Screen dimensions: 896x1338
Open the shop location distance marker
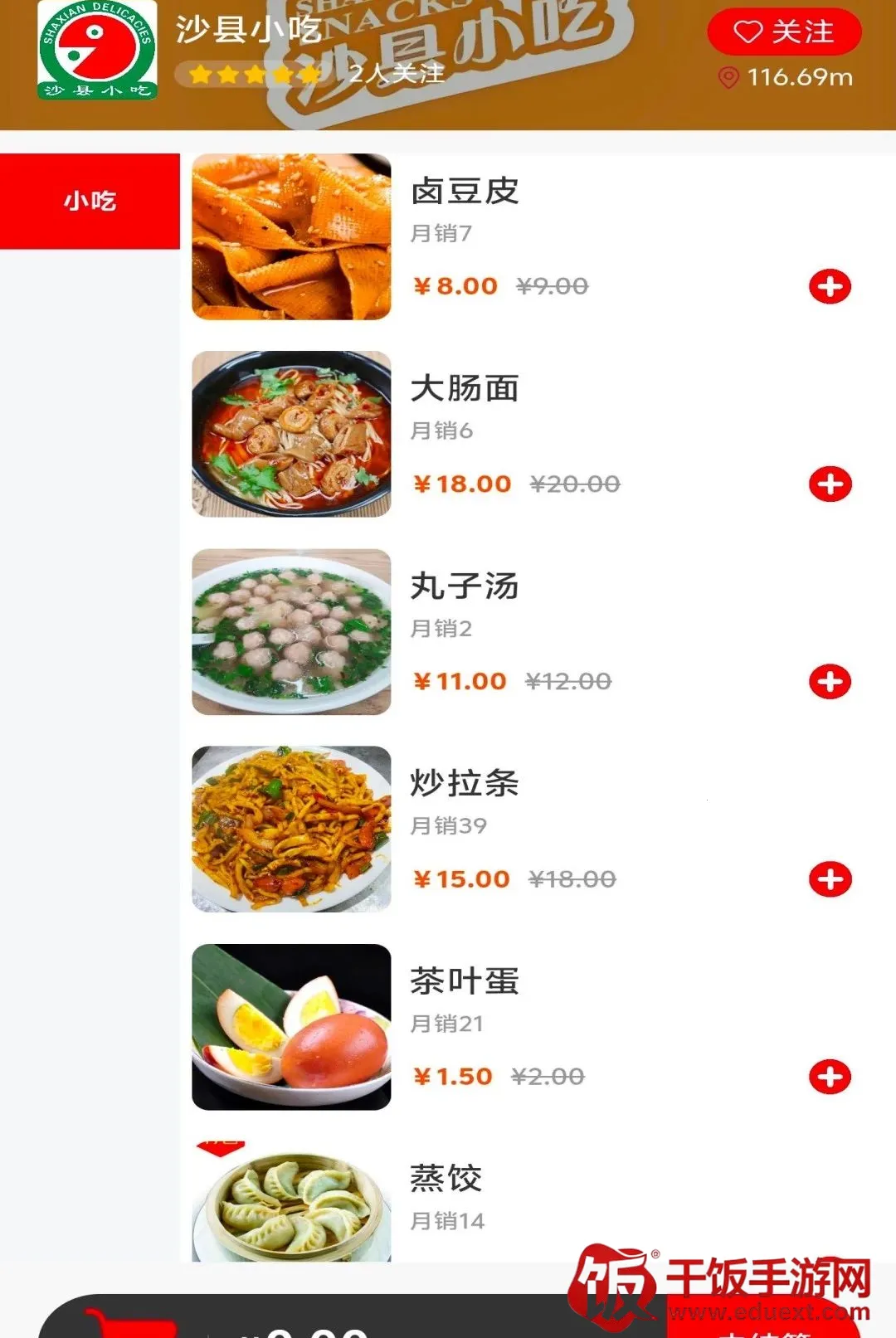(x=785, y=78)
